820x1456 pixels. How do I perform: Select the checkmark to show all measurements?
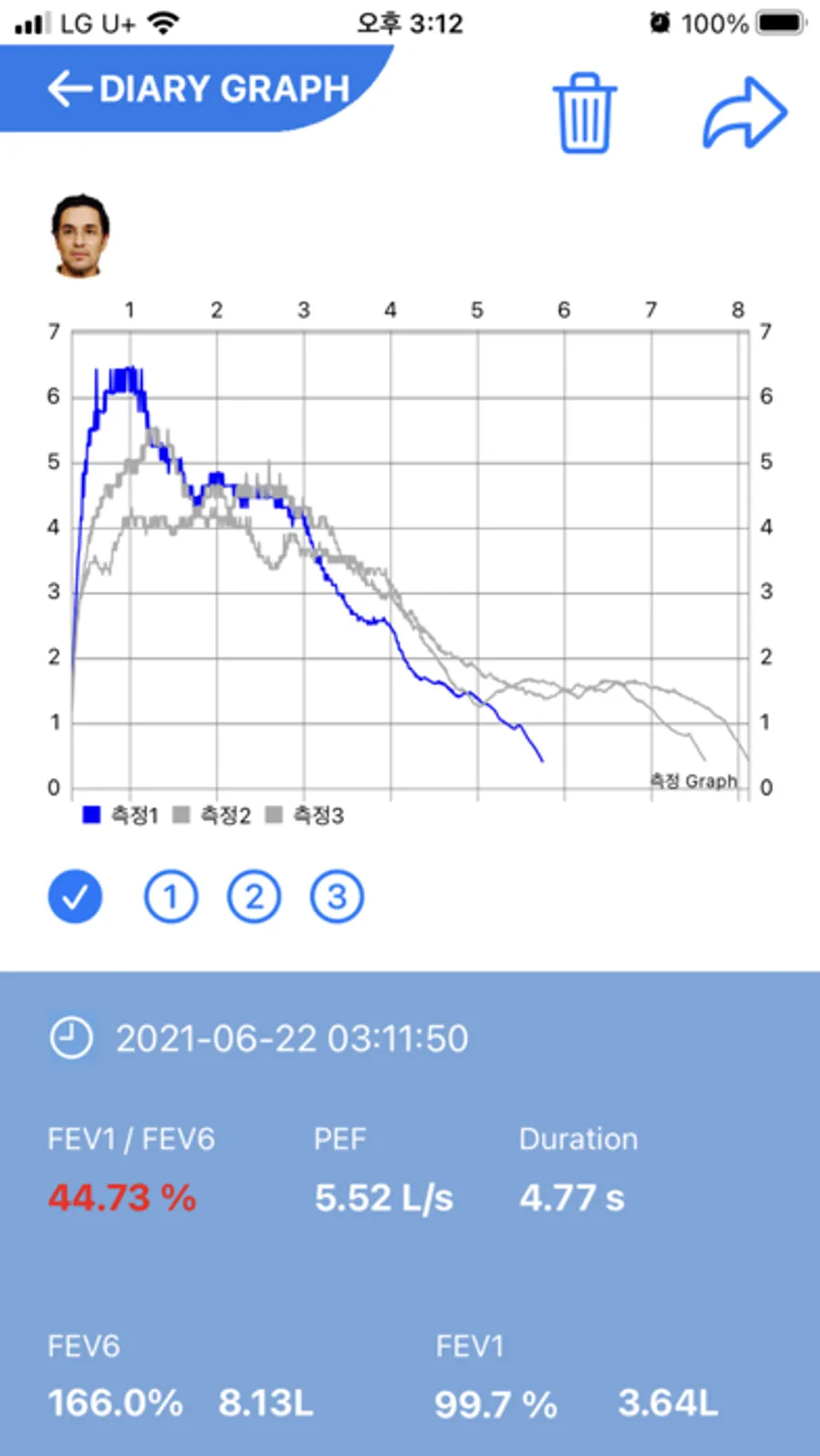click(x=75, y=897)
